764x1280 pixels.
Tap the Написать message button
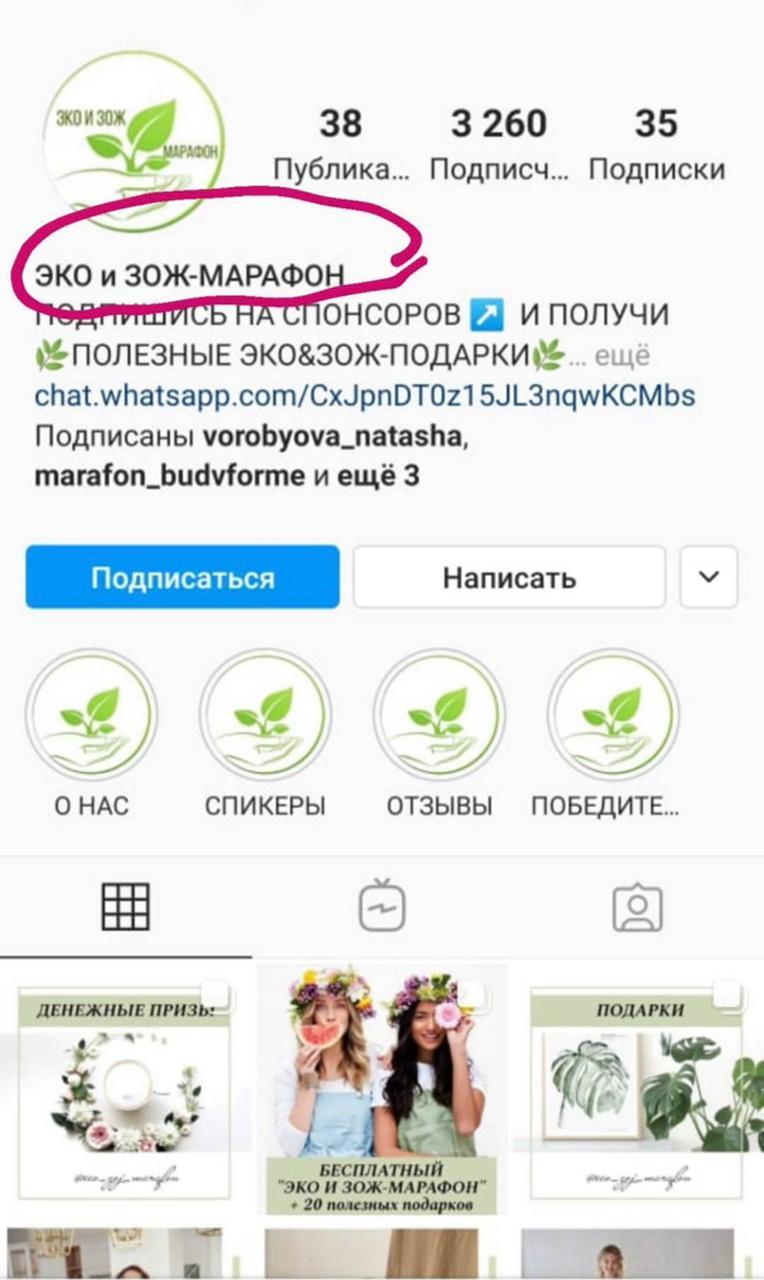click(509, 577)
